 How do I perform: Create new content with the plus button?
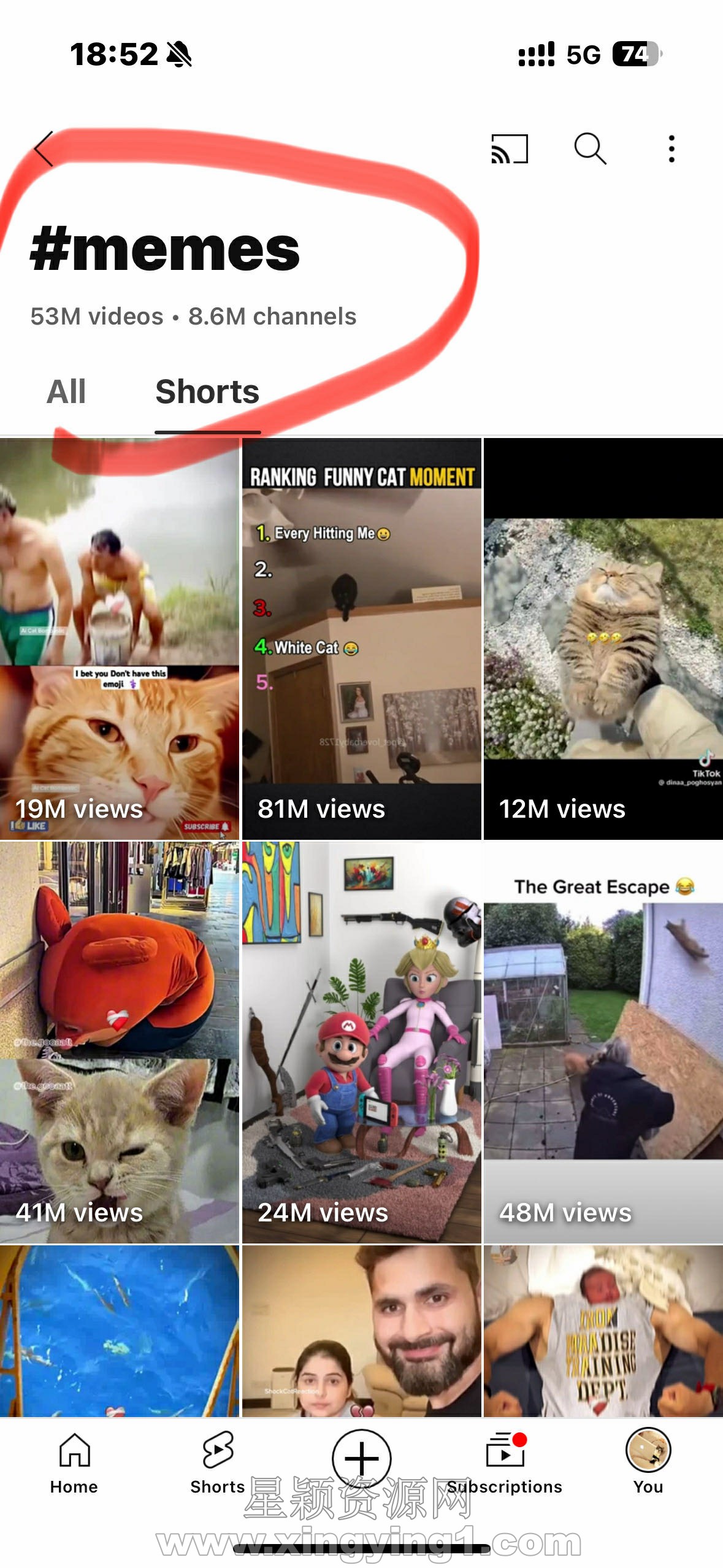tap(361, 1458)
